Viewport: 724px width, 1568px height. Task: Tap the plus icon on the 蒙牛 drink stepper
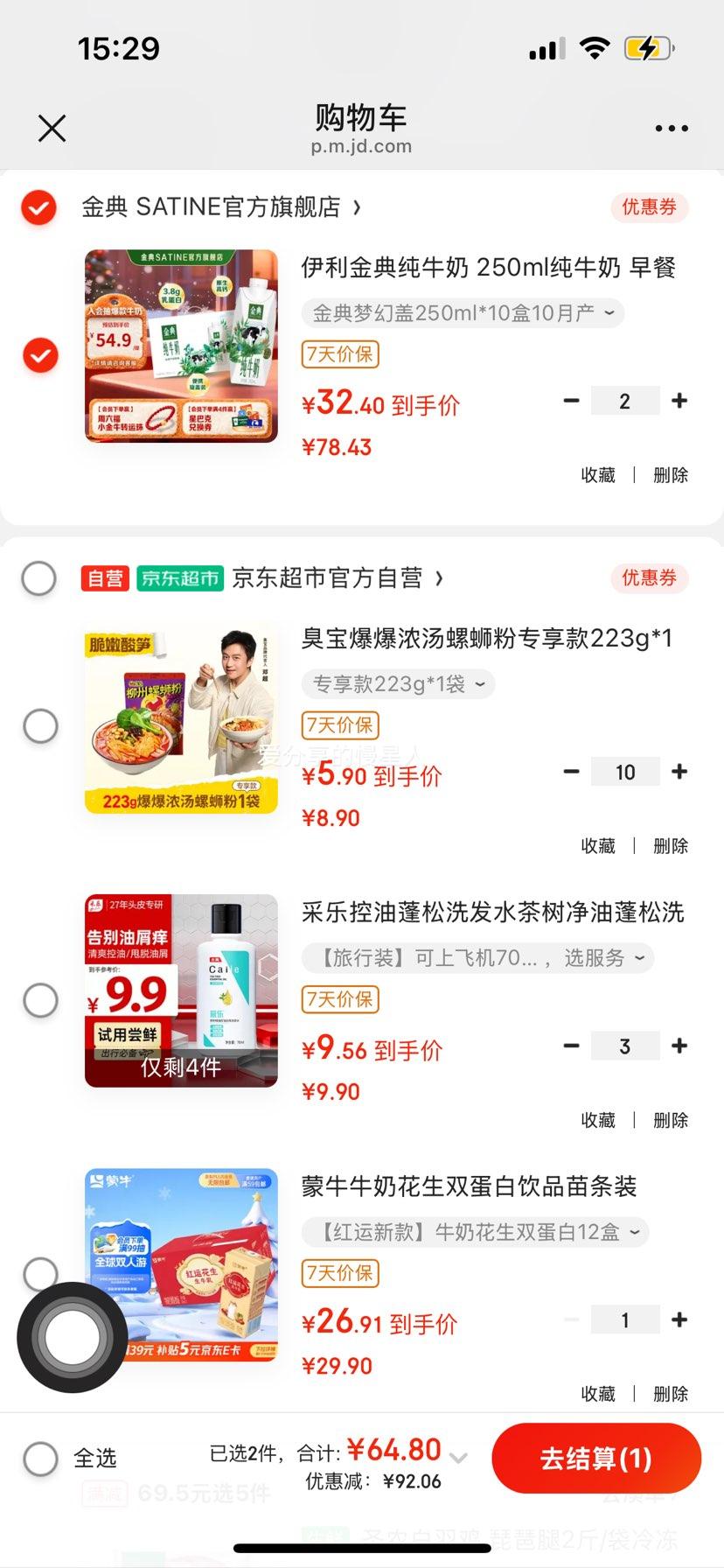coord(679,1319)
